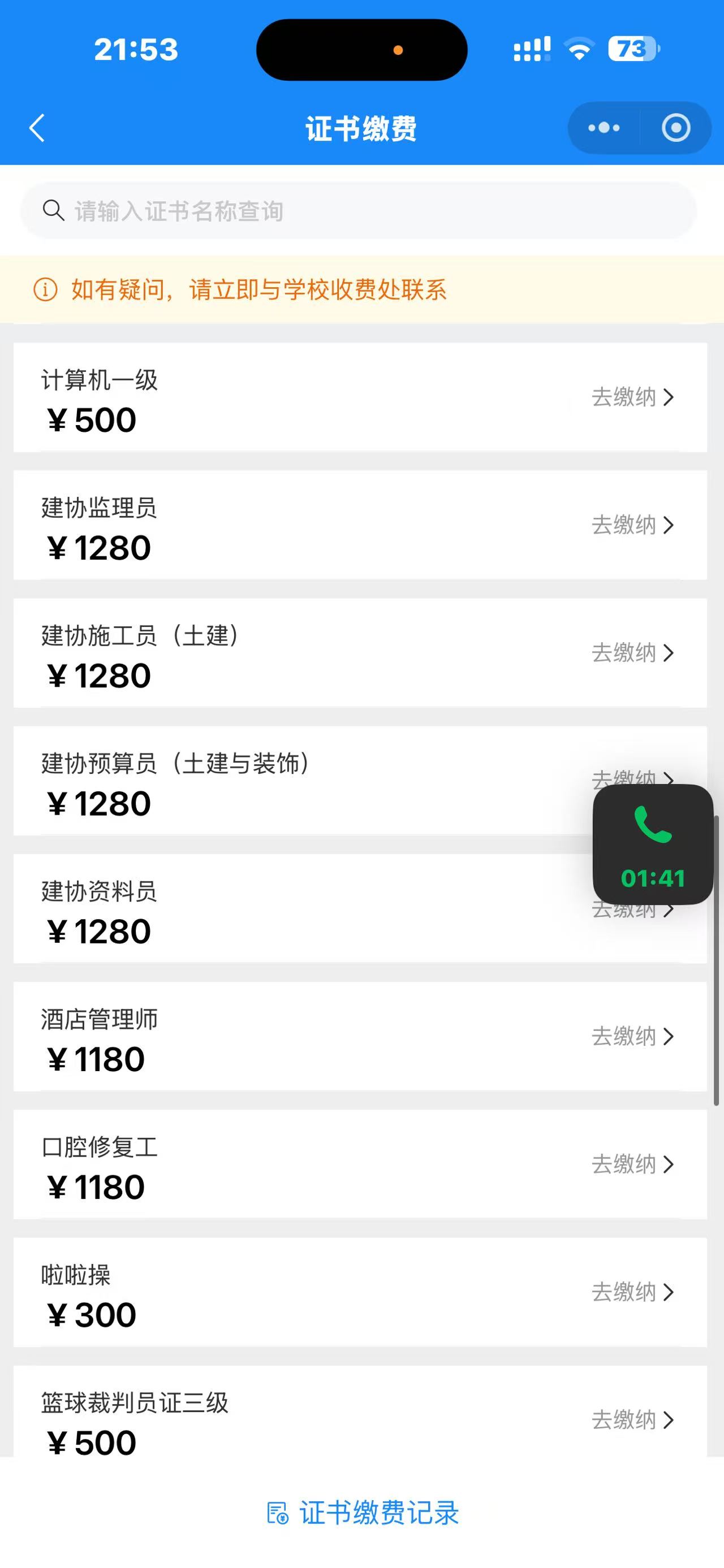This screenshot has height=1568, width=724.
Task: Go back using the back arrow
Action: (37, 128)
